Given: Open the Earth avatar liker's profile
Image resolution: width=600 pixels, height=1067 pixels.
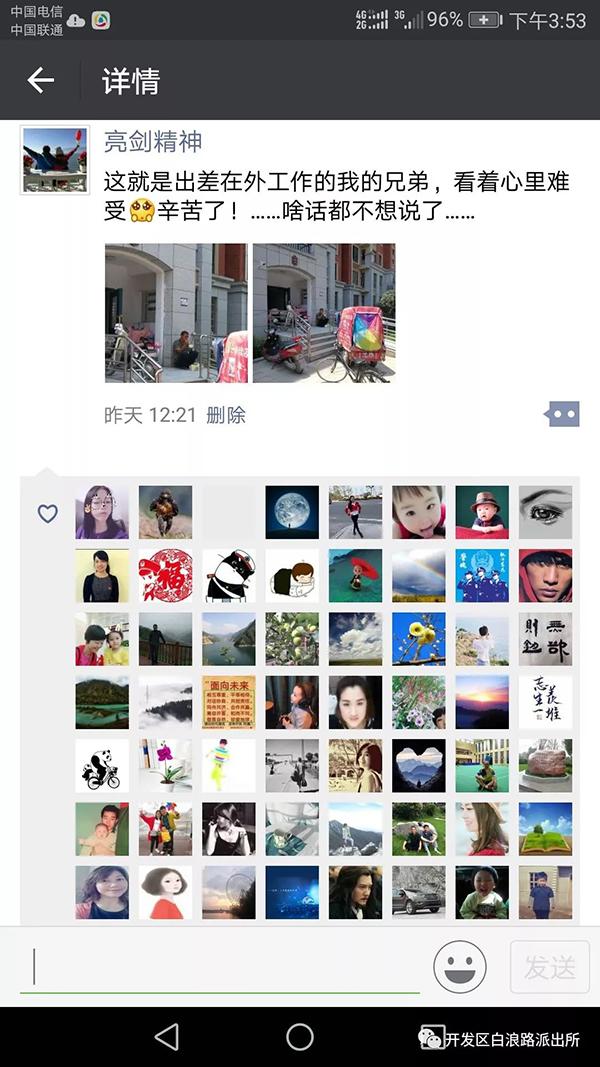Looking at the screenshot, I should [x=292, y=512].
